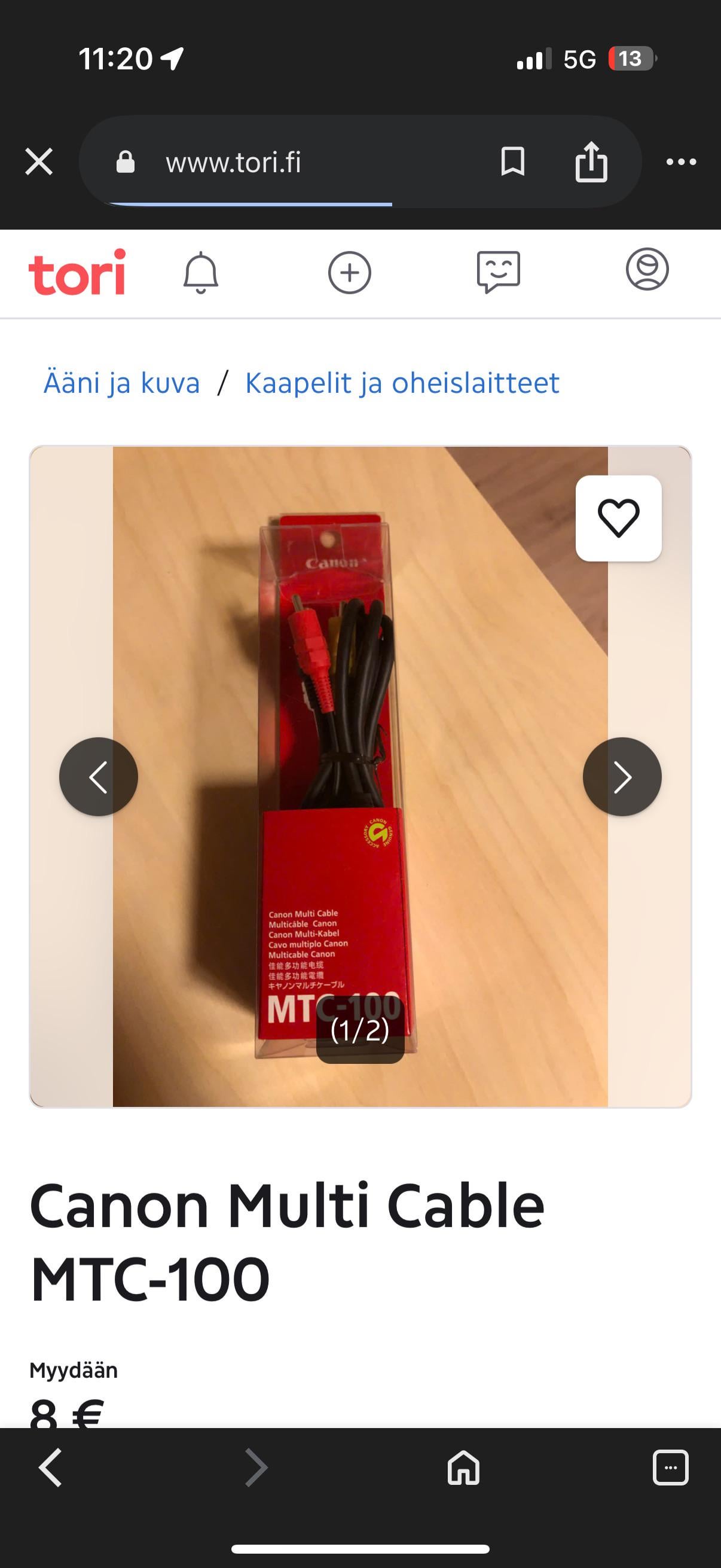Share this page via the browser share icon

(591, 162)
